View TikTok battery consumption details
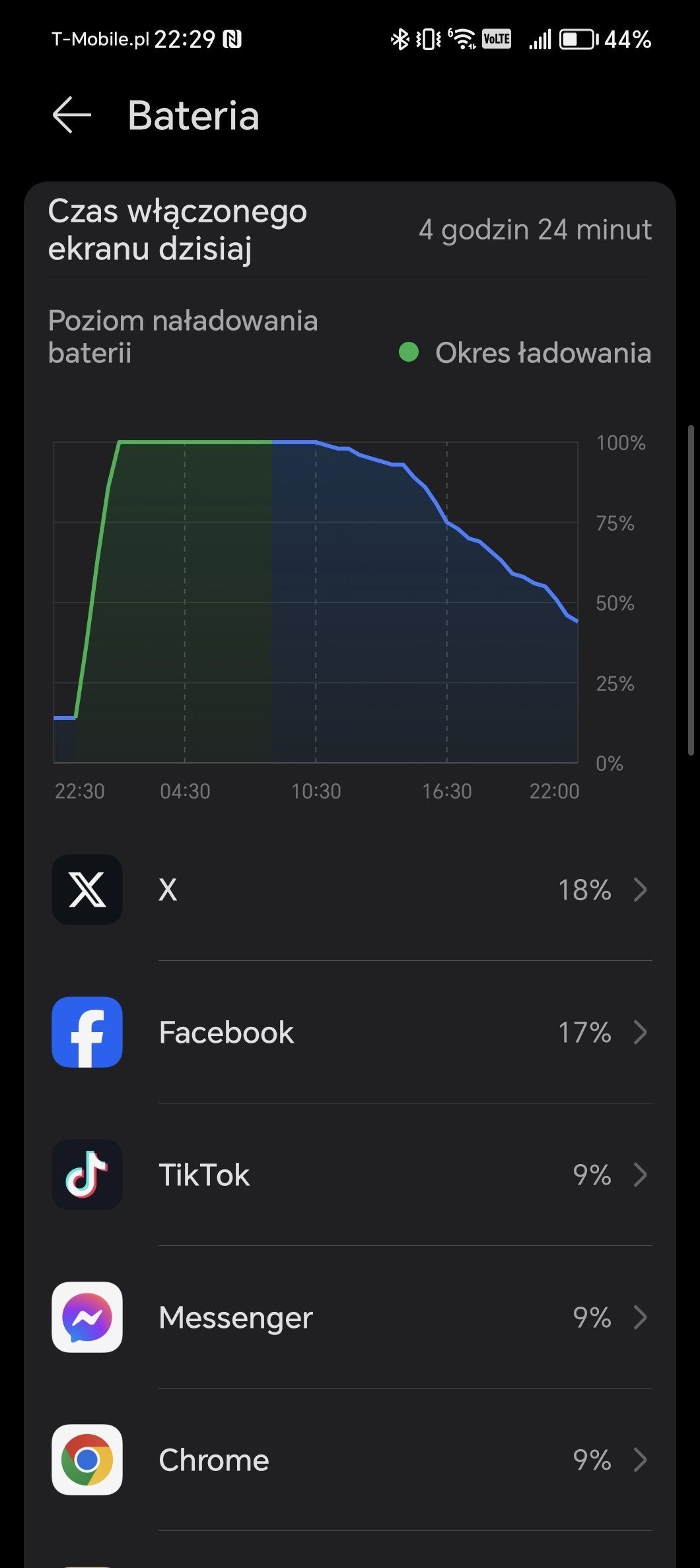This screenshot has width=700, height=1568. click(x=350, y=1175)
